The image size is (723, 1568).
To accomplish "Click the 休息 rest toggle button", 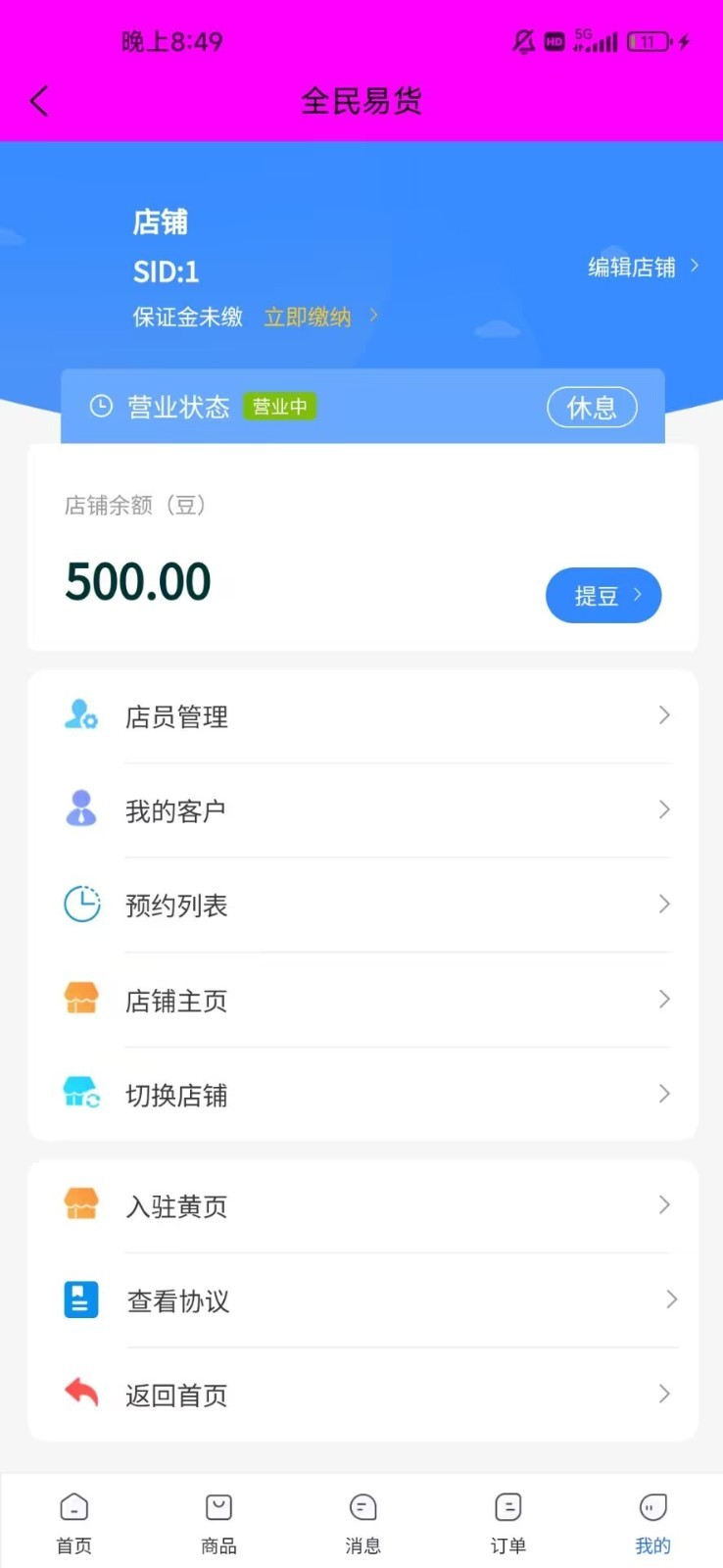I will (592, 408).
